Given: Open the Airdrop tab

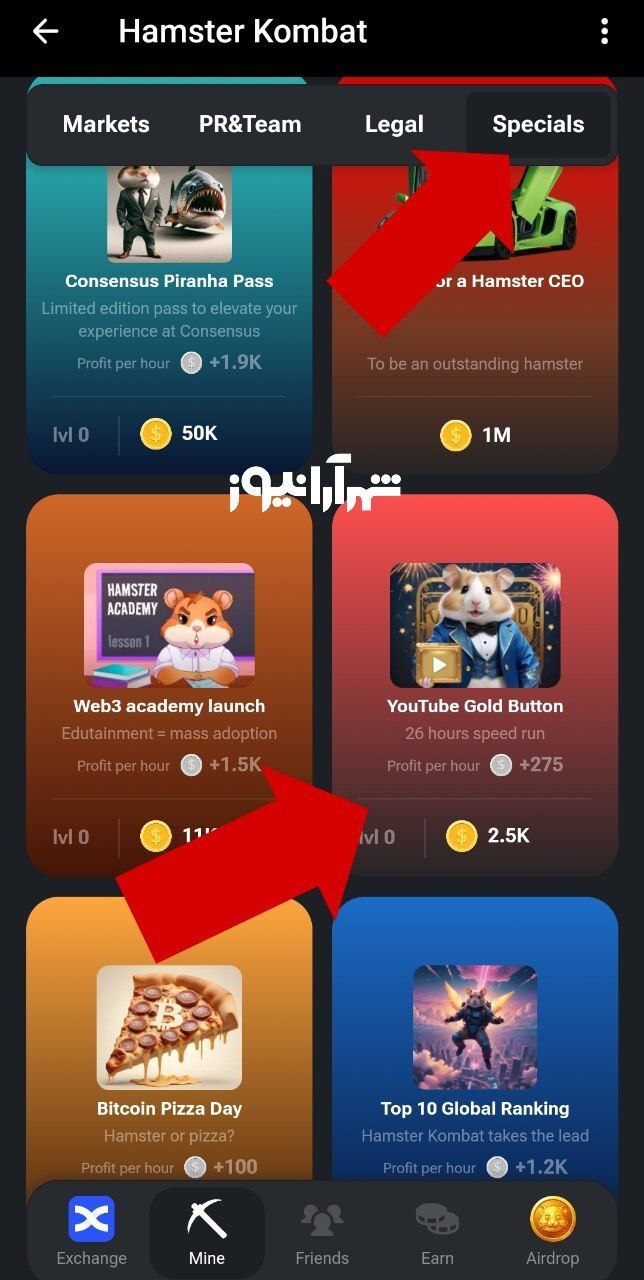Looking at the screenshot, I should pyautogui.click(x=553, y=1232).
